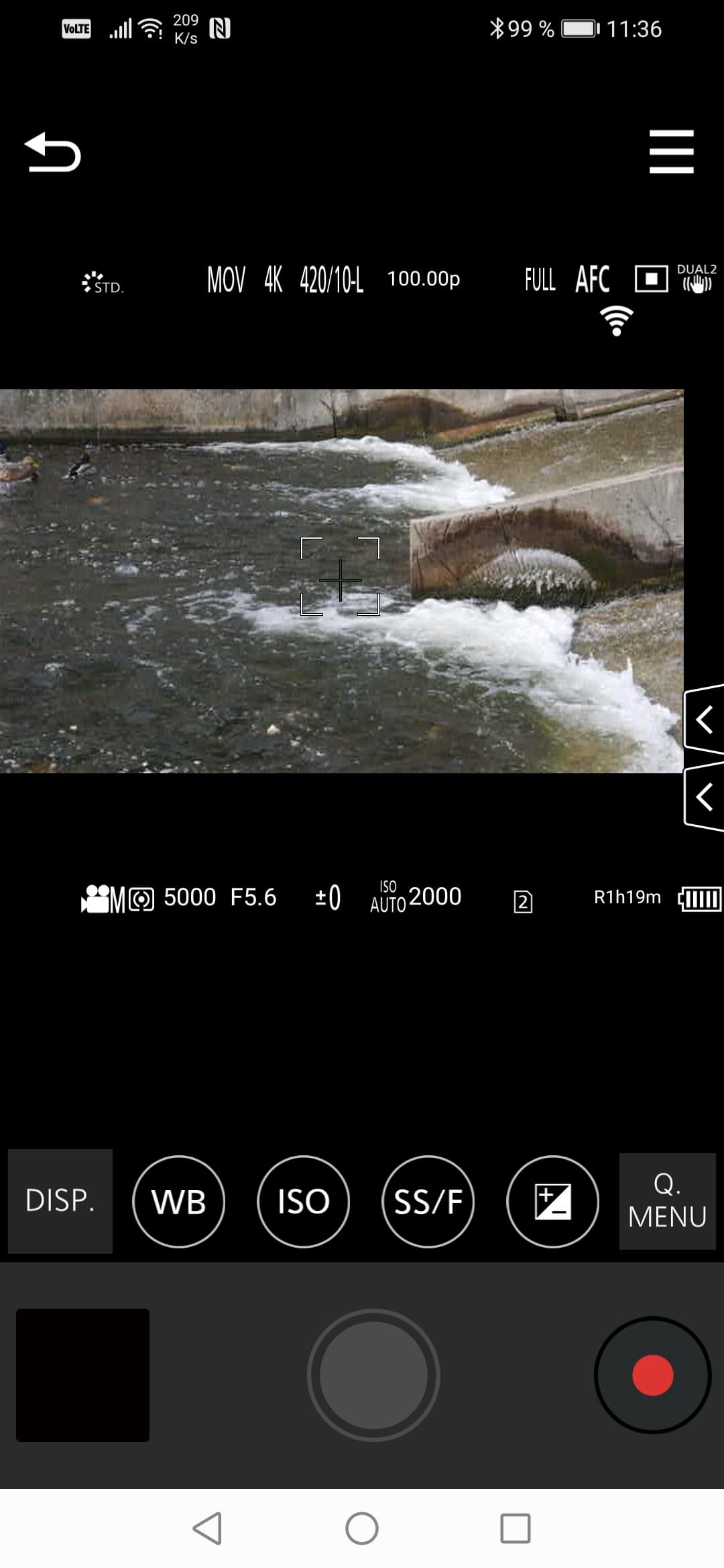This screenshot has height=1568, width=724.
Task: Start video recording with the red button
Action: point(652,1375)
